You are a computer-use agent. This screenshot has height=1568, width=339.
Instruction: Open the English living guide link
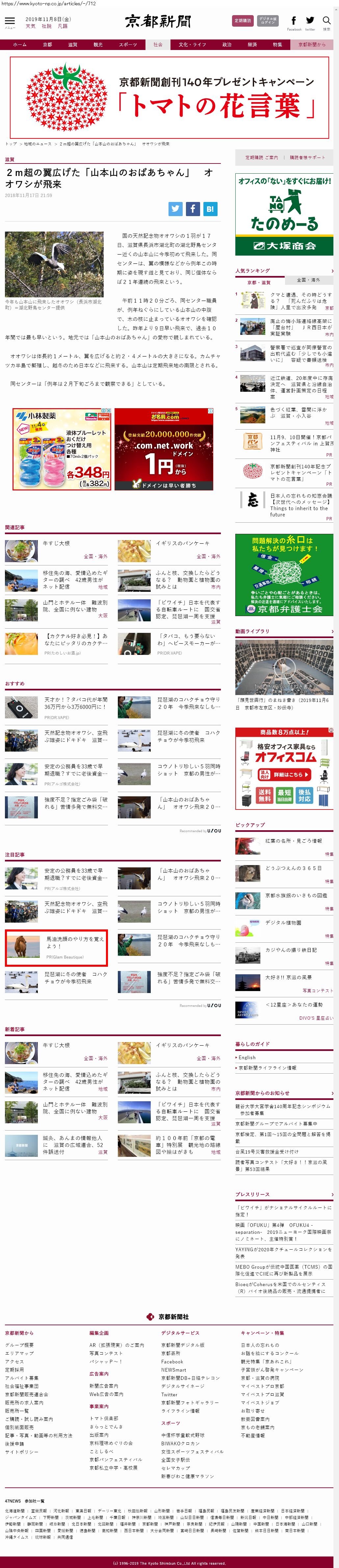[x=247, y=1057]
